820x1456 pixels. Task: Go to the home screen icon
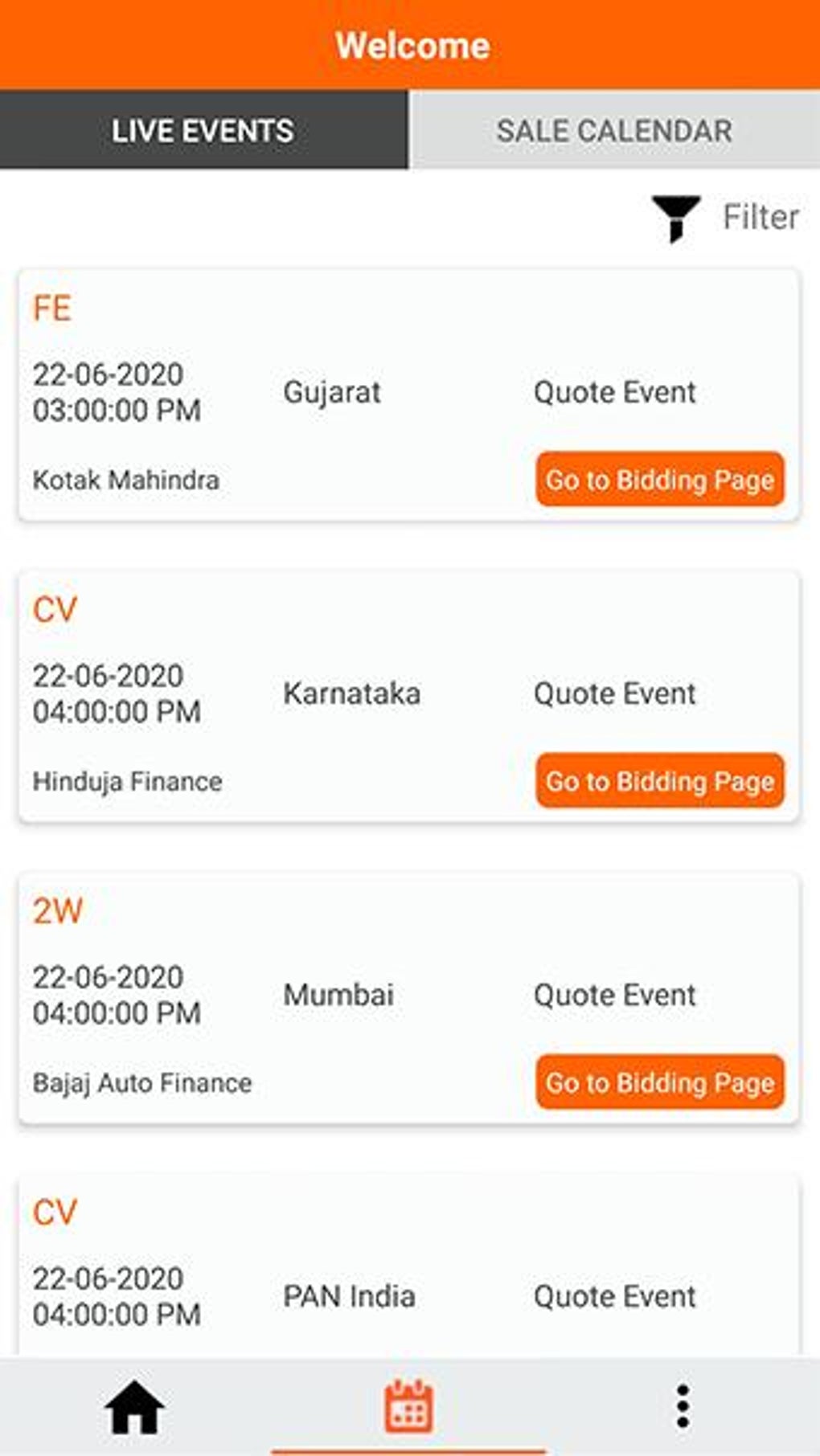pyautogui.click(x=134, y=1407)
